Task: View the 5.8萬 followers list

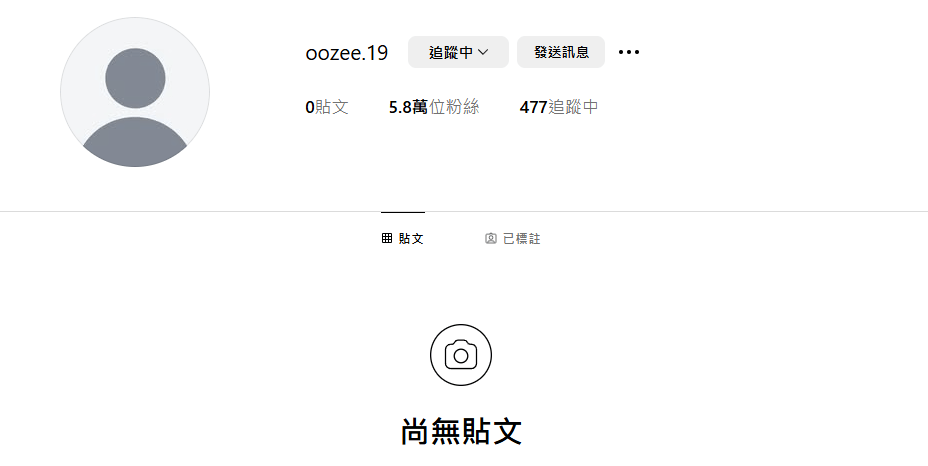Action: [434, 107]
